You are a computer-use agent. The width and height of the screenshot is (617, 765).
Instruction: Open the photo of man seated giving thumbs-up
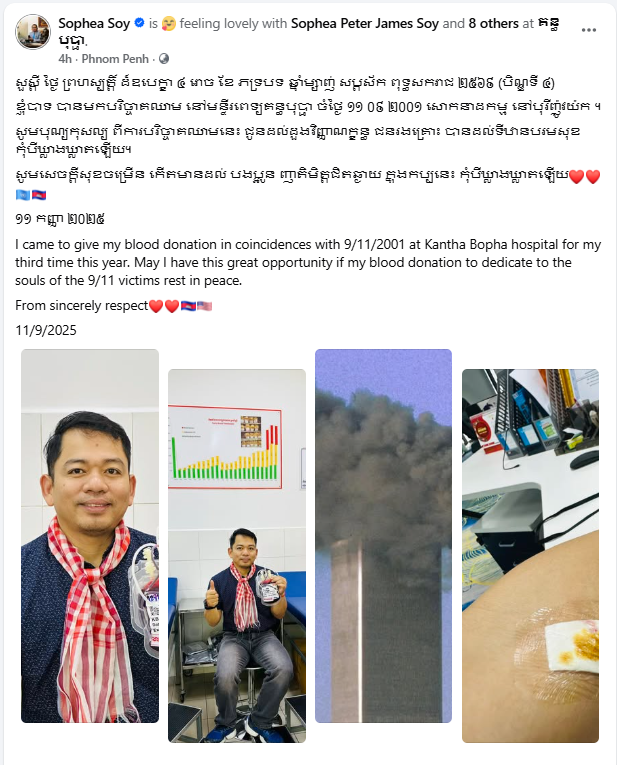(236, 555)
